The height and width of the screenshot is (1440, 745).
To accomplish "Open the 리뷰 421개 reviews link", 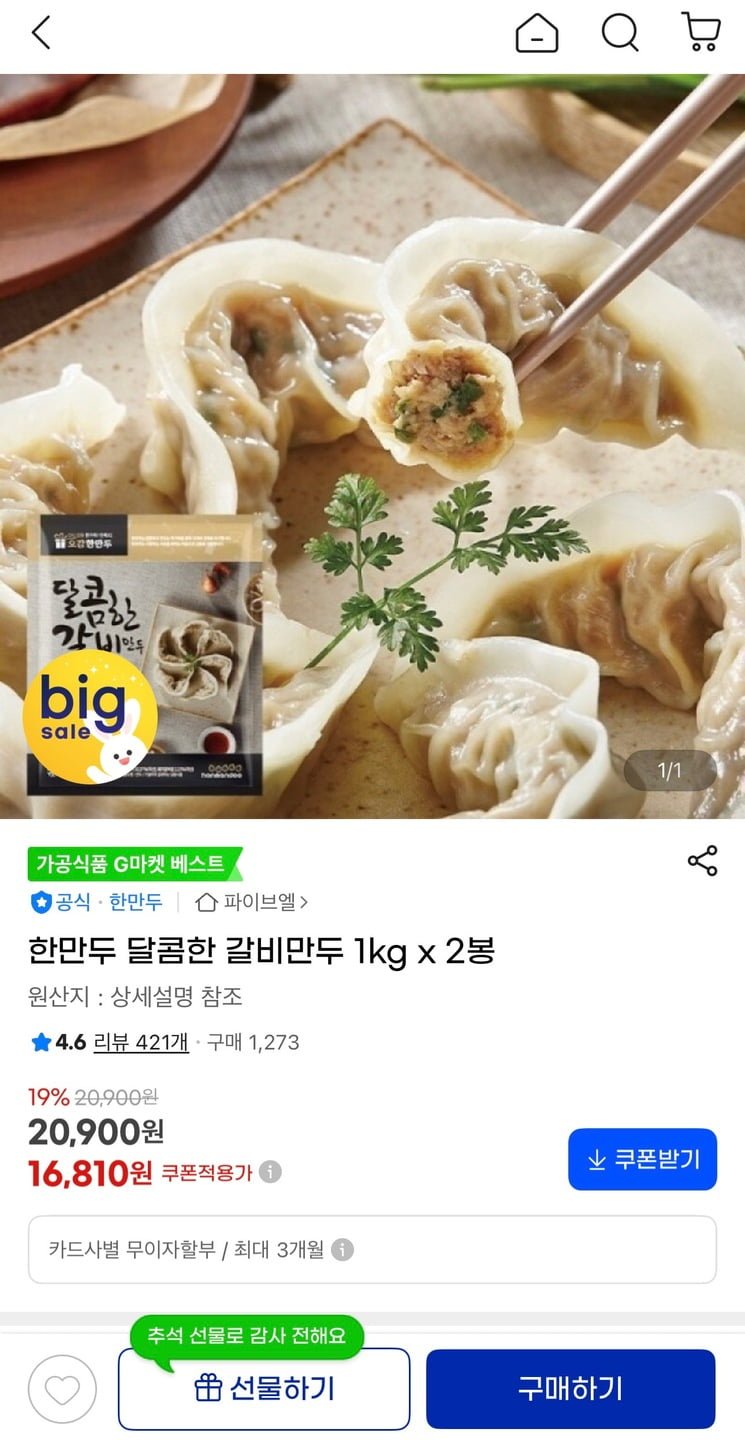I will tap(140, 1042).
